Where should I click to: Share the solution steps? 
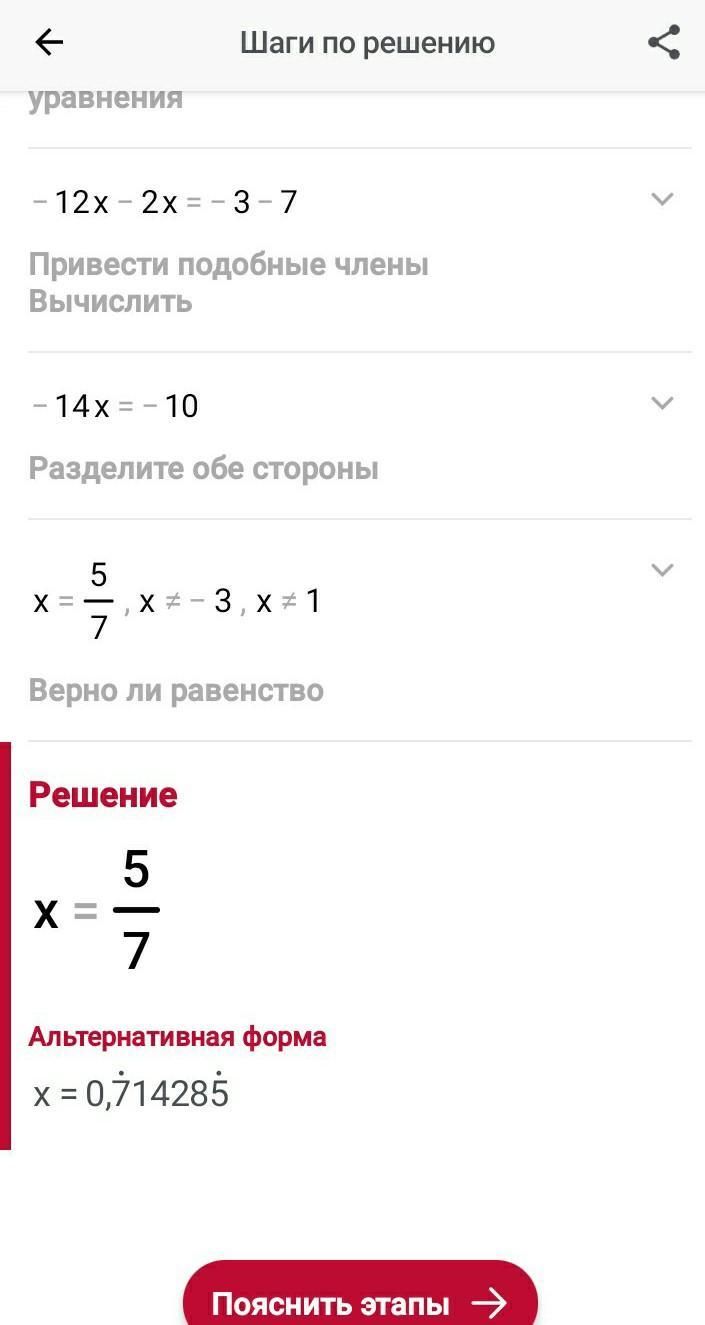664,42
